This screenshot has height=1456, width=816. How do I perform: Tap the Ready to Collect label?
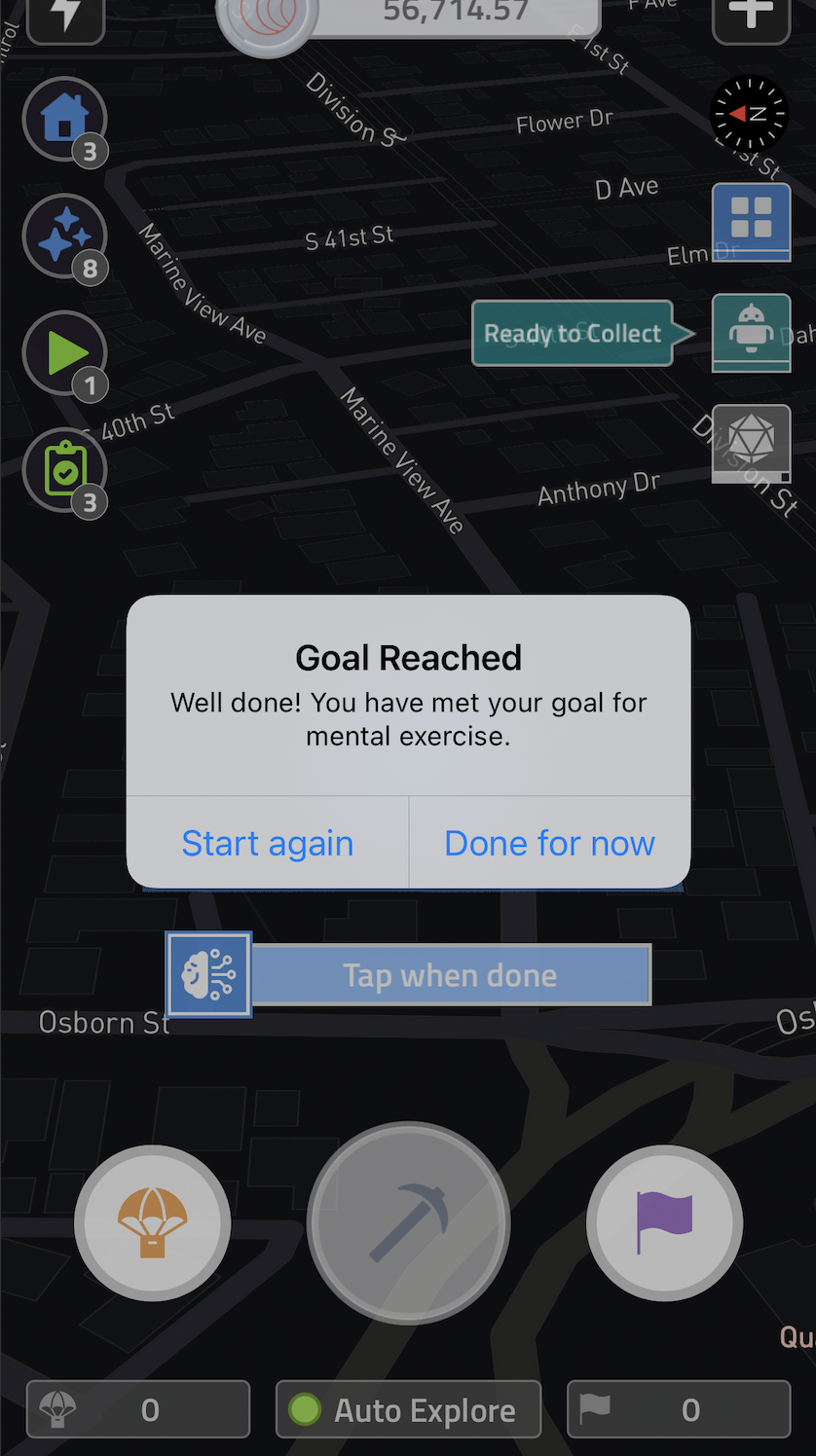point(573,334)
